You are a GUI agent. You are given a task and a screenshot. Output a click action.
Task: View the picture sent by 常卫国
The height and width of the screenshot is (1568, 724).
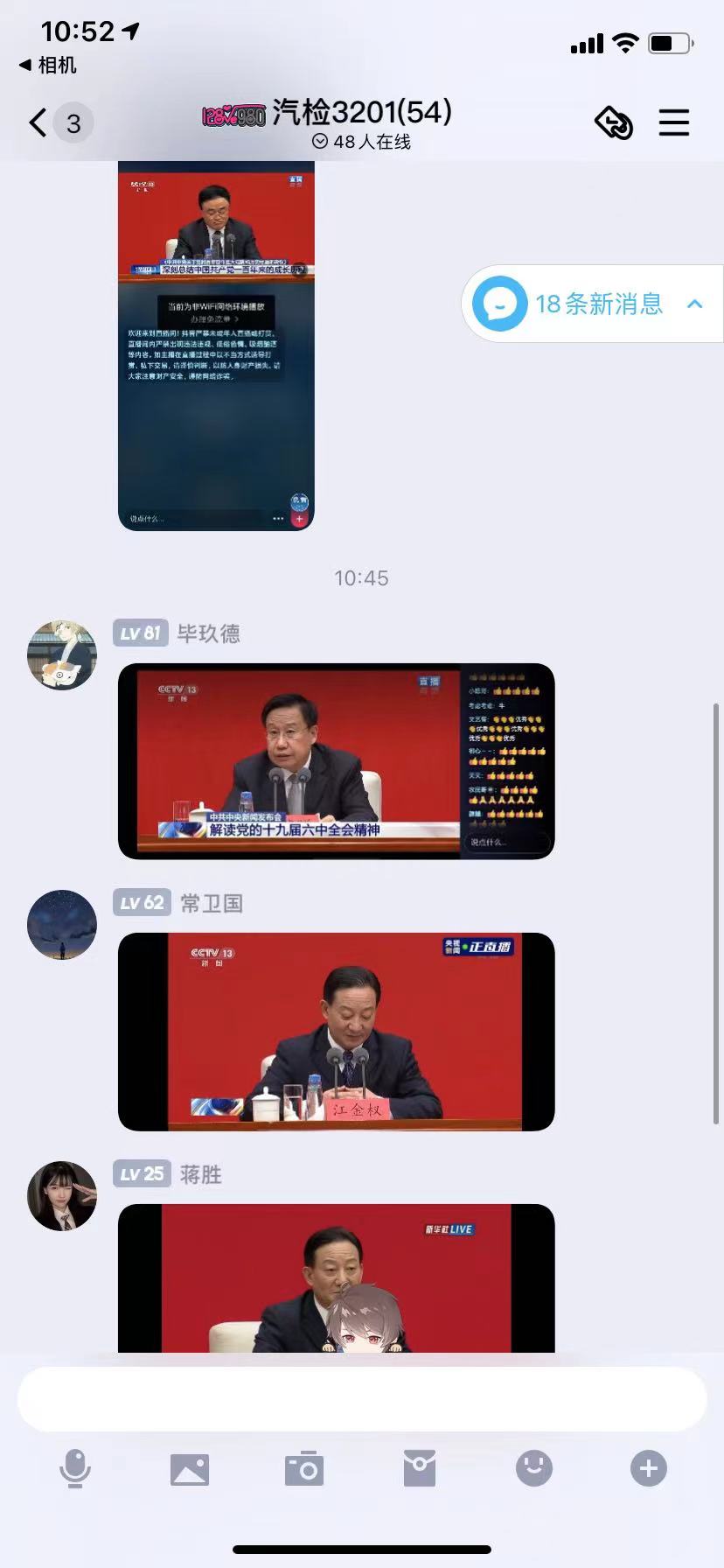pos(336,1031)
